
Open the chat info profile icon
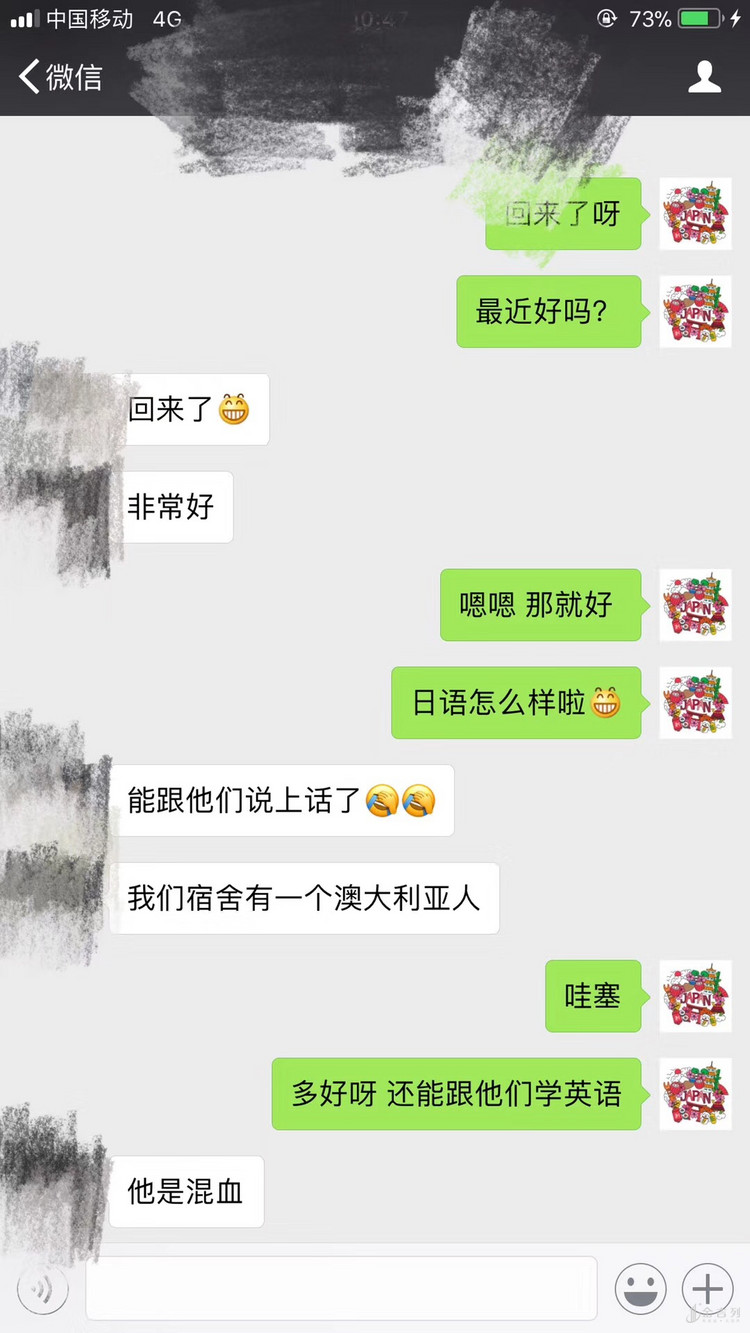point(704,77)
